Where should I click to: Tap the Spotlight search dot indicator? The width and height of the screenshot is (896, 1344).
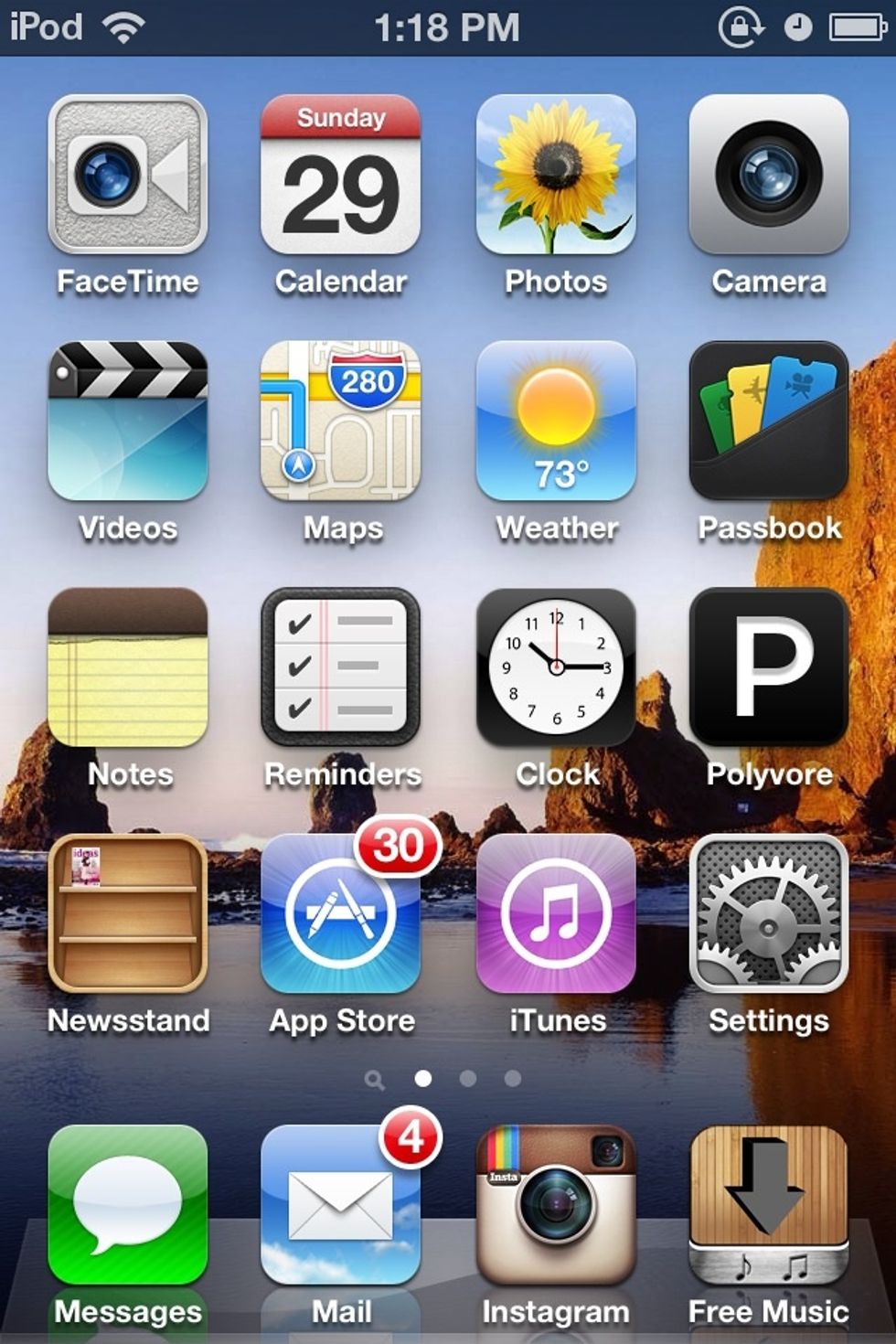point(375,1079)
